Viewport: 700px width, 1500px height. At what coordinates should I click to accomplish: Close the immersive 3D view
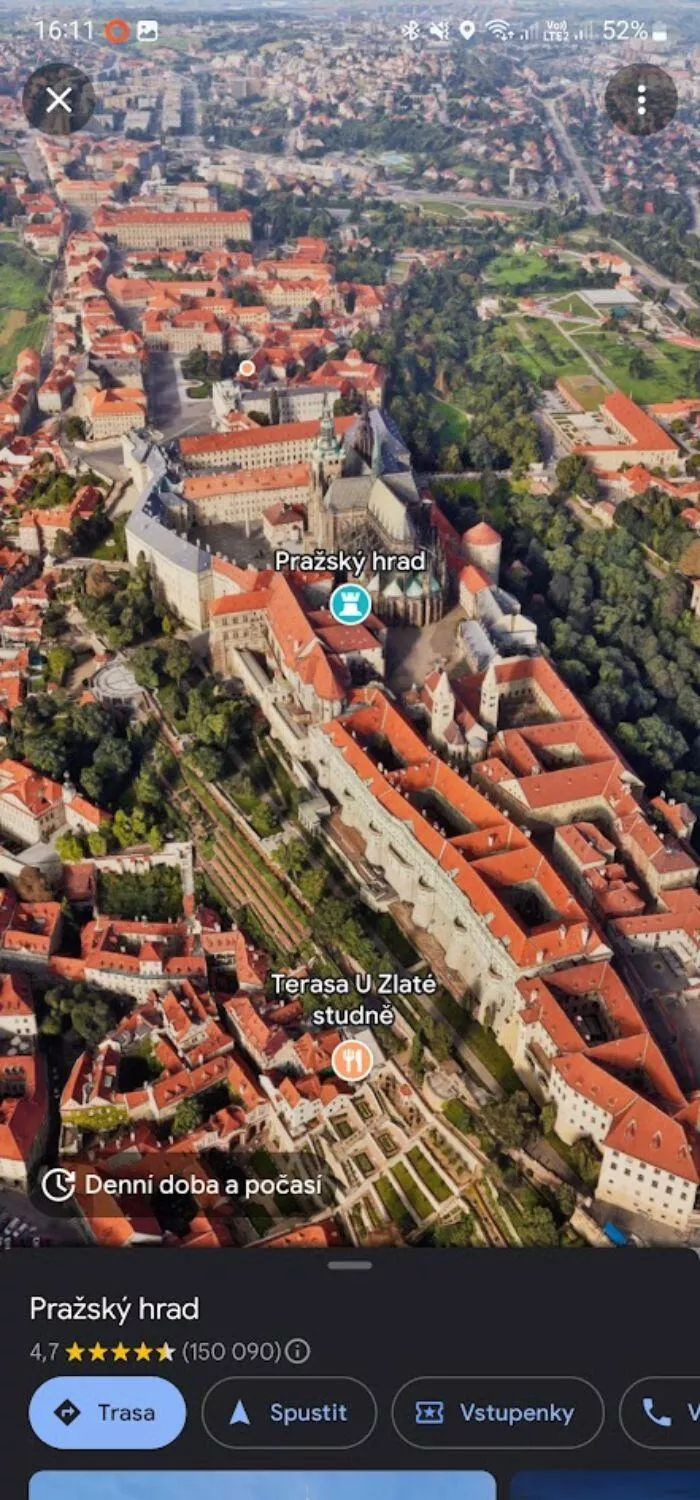59,99
